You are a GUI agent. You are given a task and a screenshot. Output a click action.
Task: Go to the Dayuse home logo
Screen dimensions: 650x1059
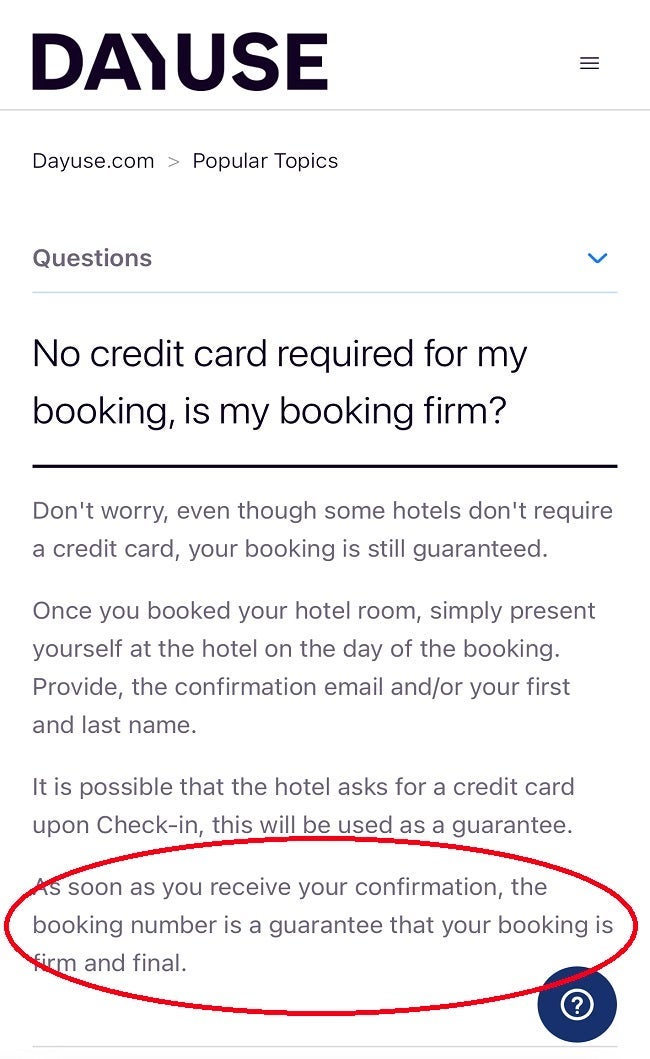point(180,62)
